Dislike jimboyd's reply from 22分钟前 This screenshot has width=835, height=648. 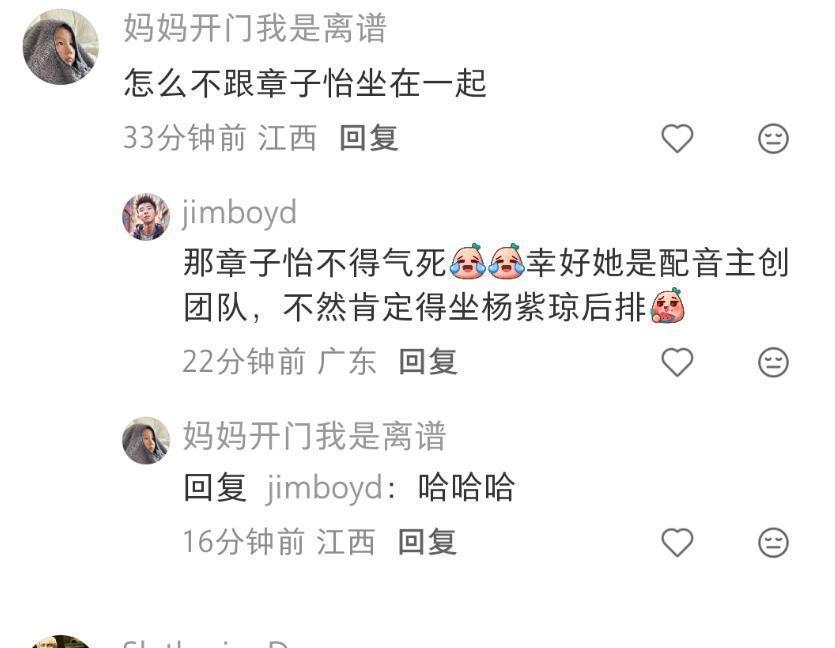coord(773,361)
